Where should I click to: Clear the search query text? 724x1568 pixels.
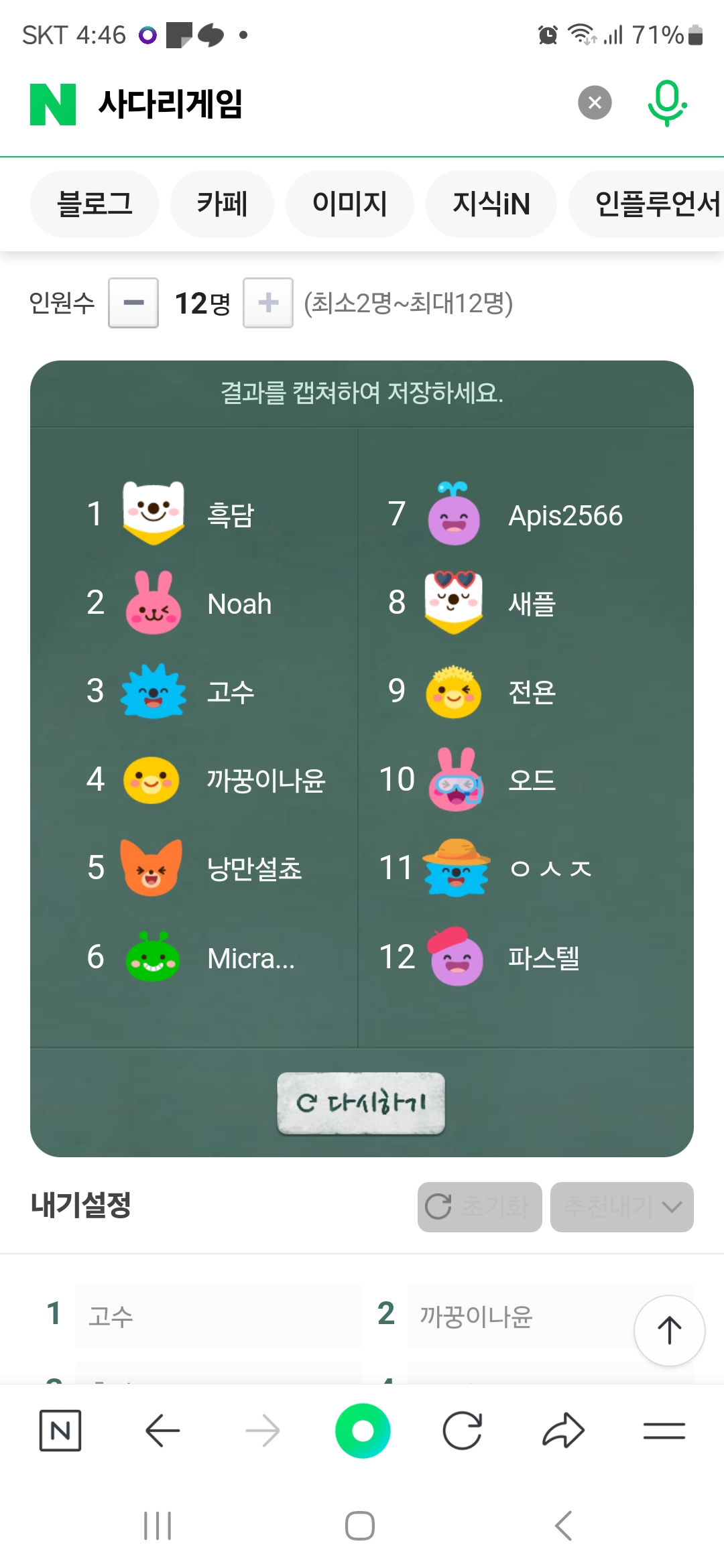(x=595, y=103)
